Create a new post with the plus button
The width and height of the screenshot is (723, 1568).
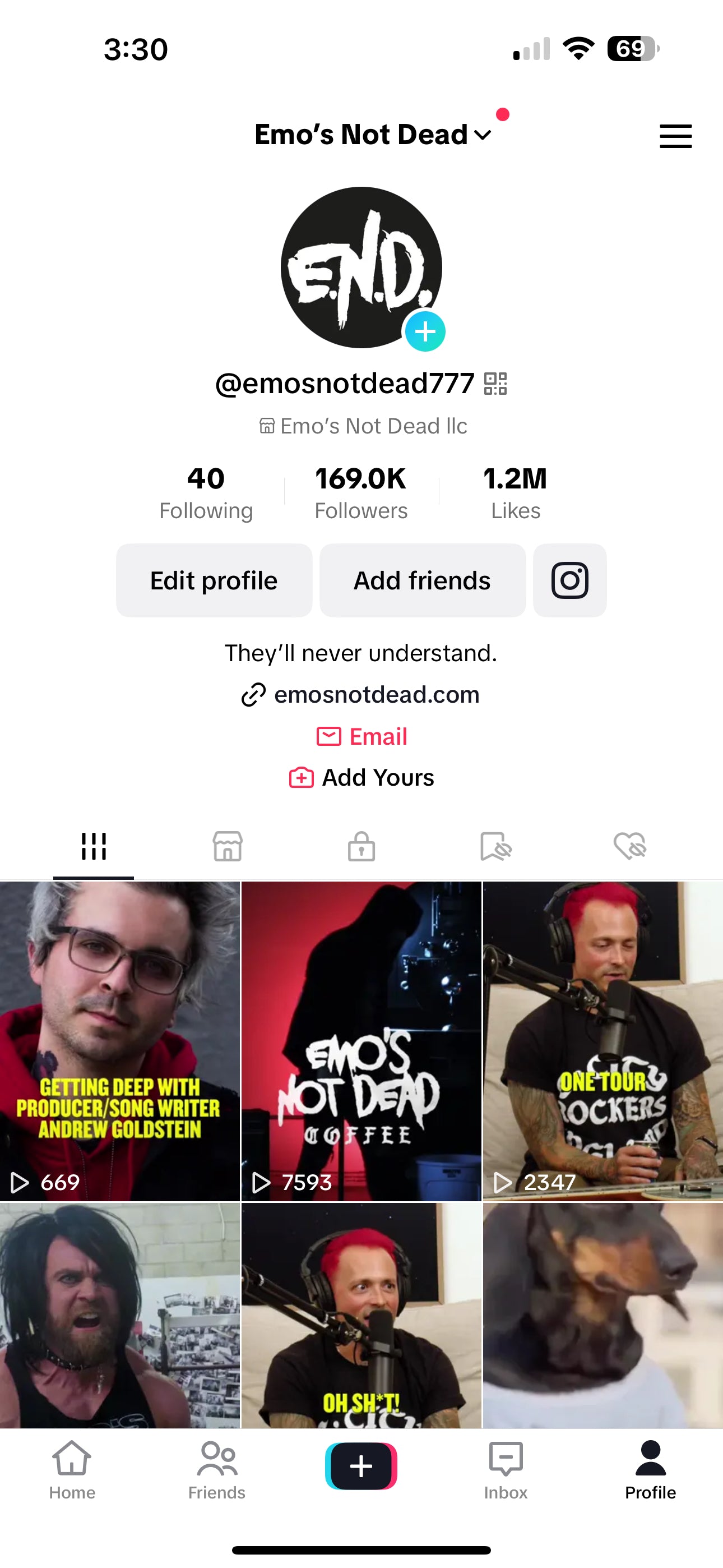[361, 1466]
